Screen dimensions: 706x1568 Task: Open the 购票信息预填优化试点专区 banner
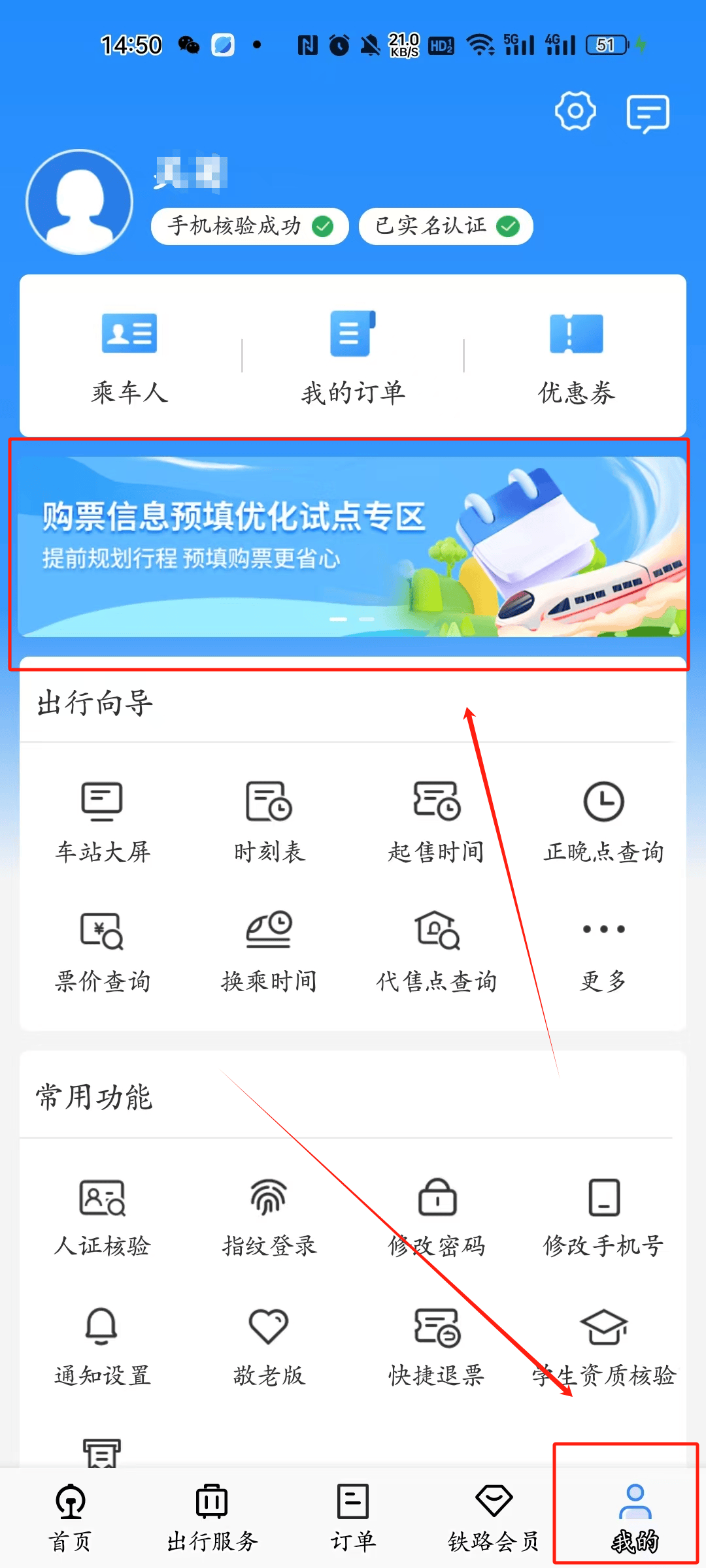point(352,547)
